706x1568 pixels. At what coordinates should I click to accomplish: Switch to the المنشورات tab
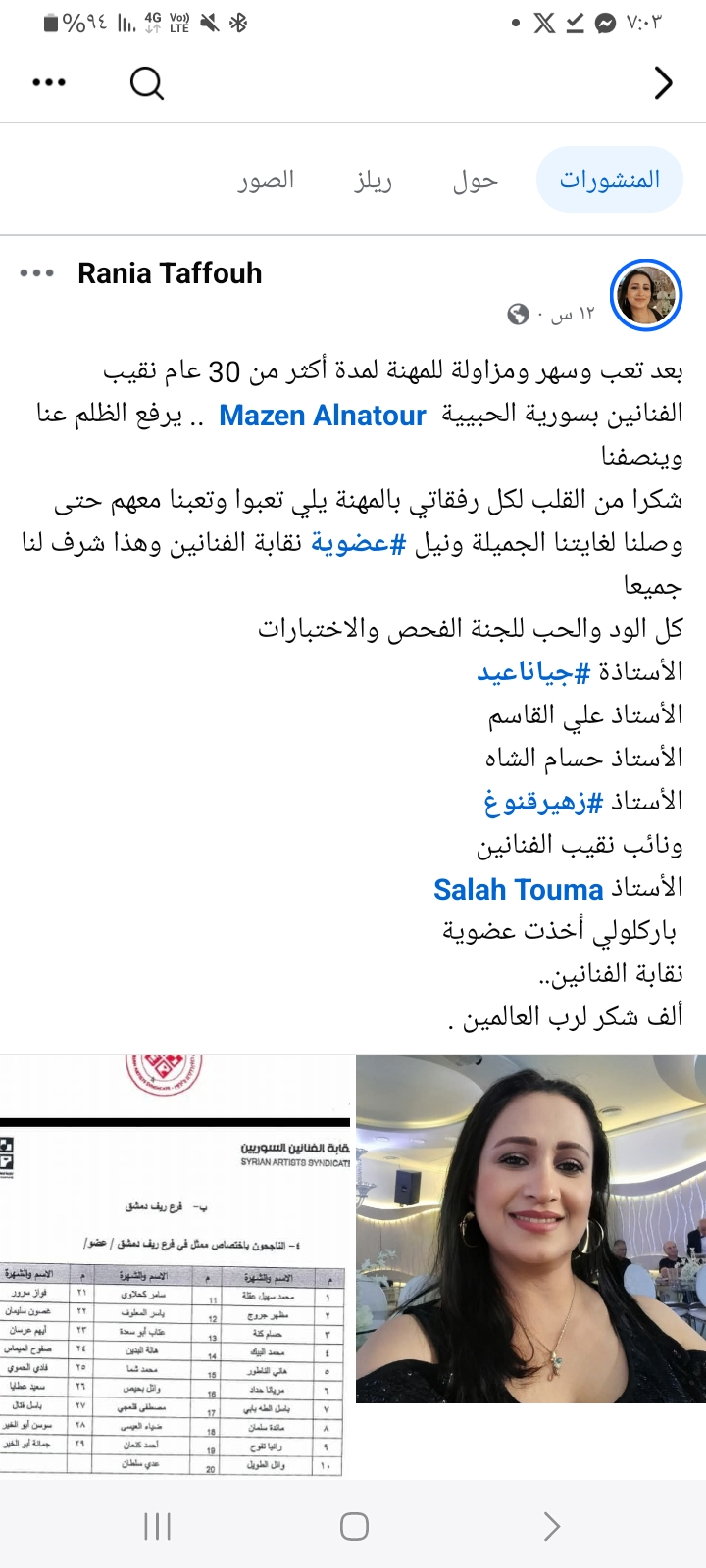[609, 180]
